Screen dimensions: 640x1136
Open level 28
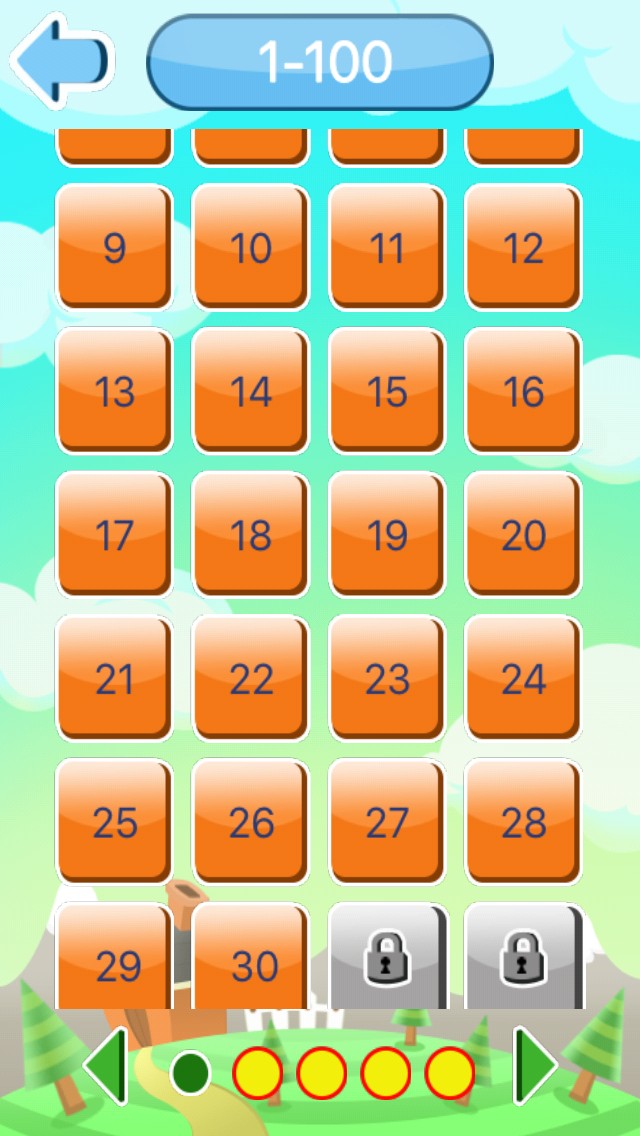pos(523,822)
